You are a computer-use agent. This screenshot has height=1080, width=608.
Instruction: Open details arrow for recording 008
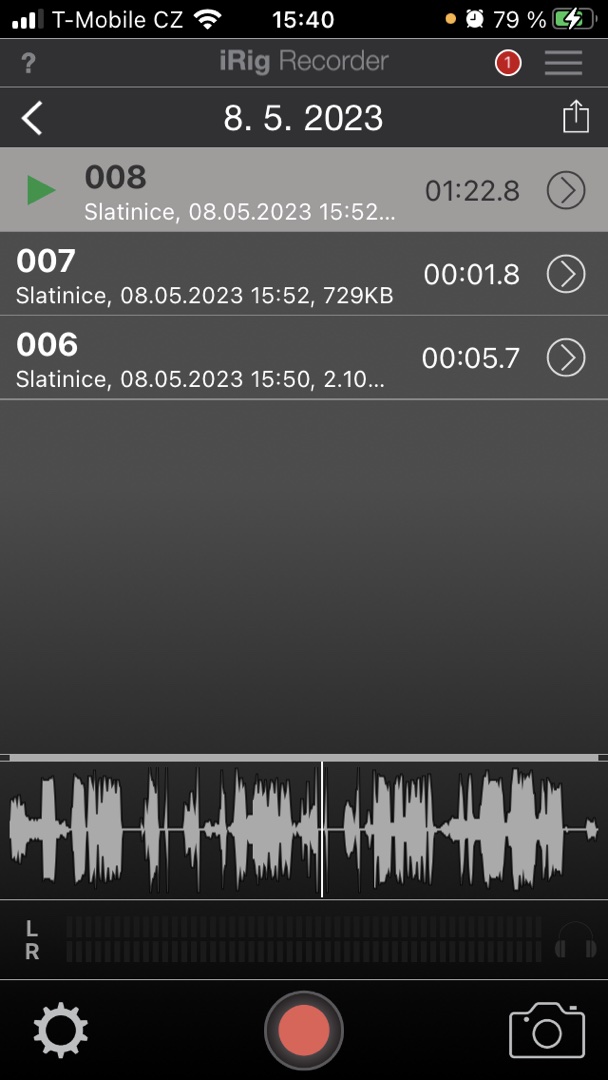[x=566, y=190]
